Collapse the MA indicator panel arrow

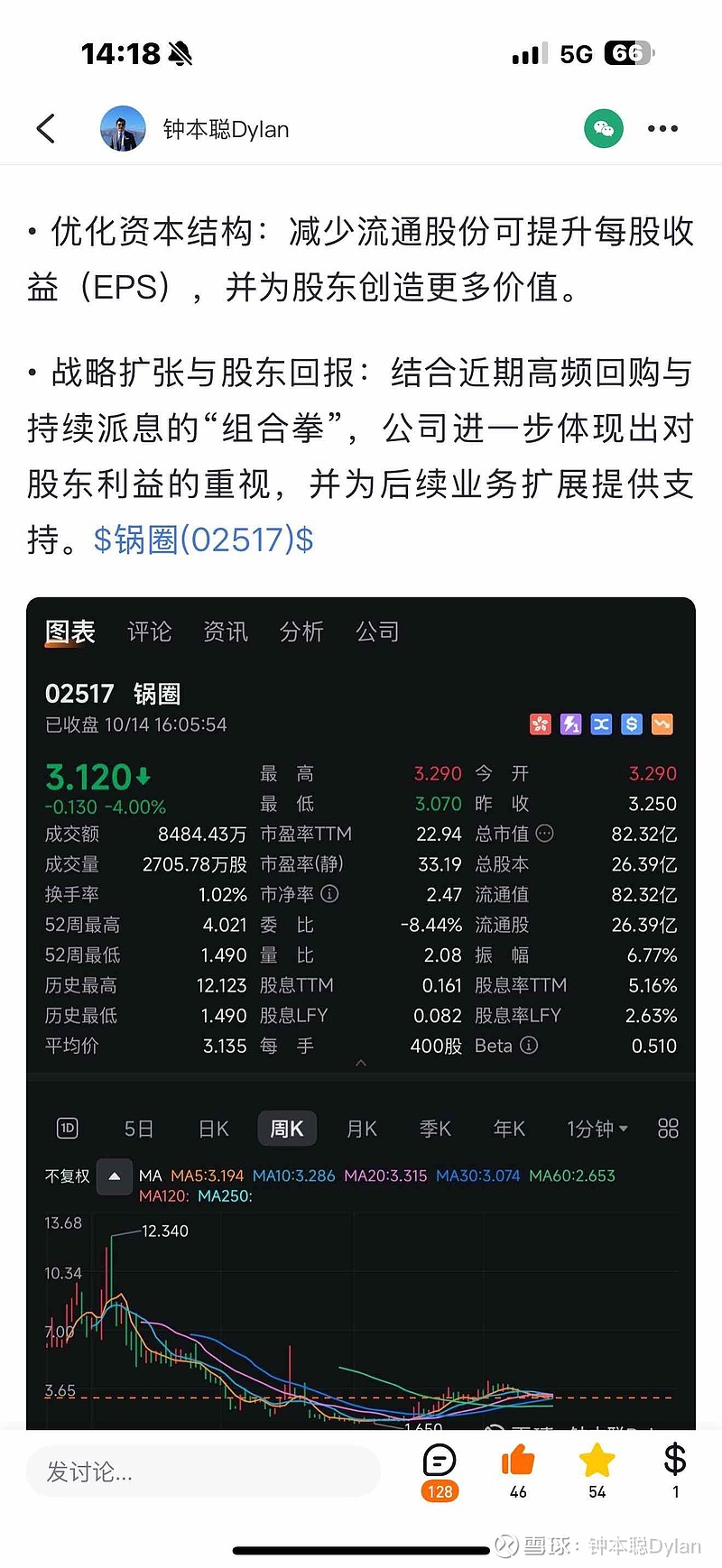pyautogui.click(x=115, y=1176)
